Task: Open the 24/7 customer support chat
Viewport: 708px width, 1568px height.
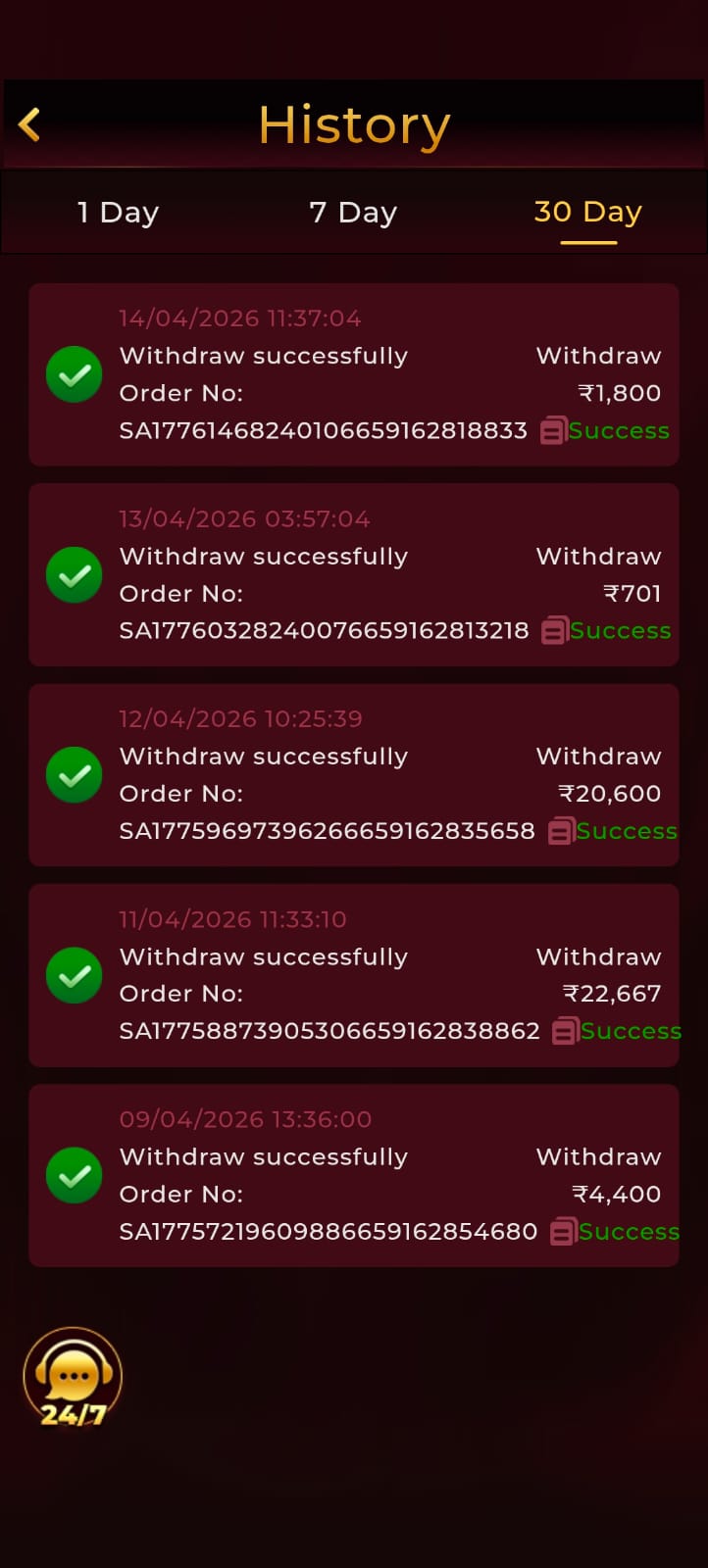Action: [x=74, y=1377]
